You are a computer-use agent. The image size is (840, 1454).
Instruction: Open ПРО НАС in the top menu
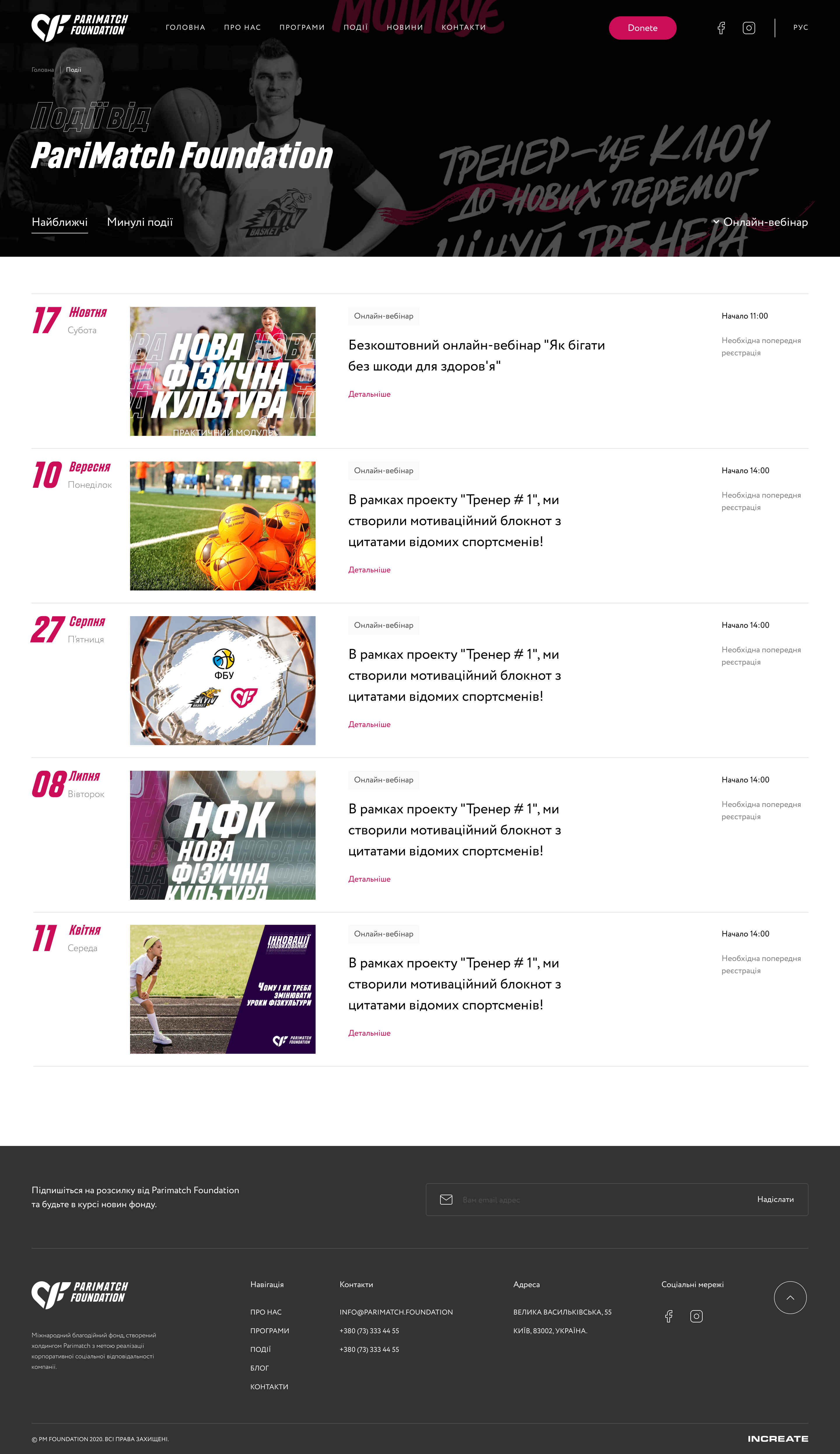(x=242, y=27)
